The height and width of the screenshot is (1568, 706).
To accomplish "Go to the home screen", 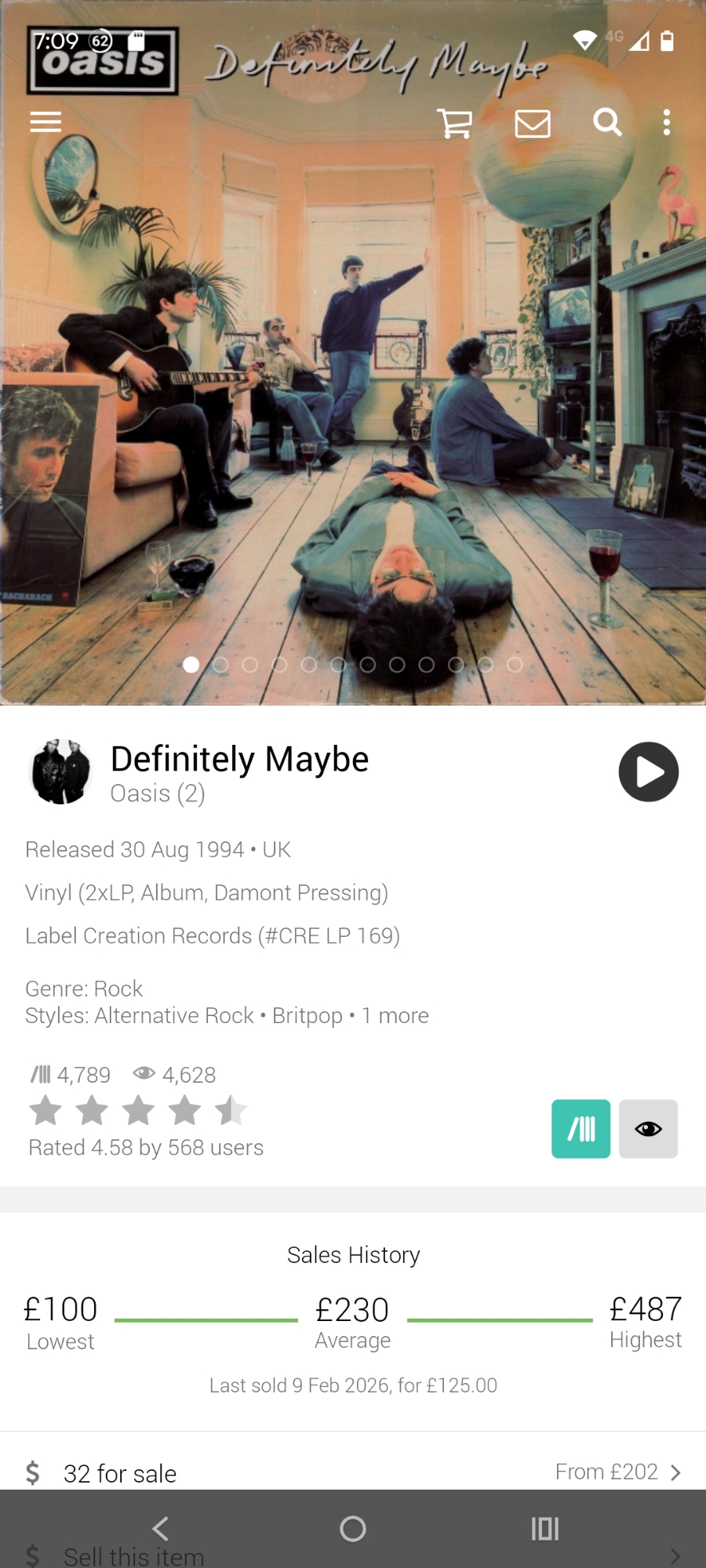I will tap(353, 1529).
